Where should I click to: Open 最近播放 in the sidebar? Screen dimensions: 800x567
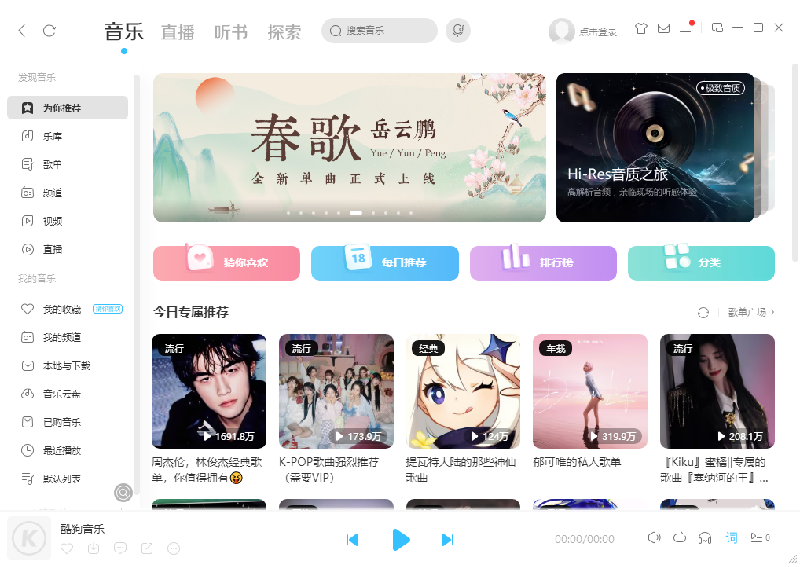[x=61, y=450]
